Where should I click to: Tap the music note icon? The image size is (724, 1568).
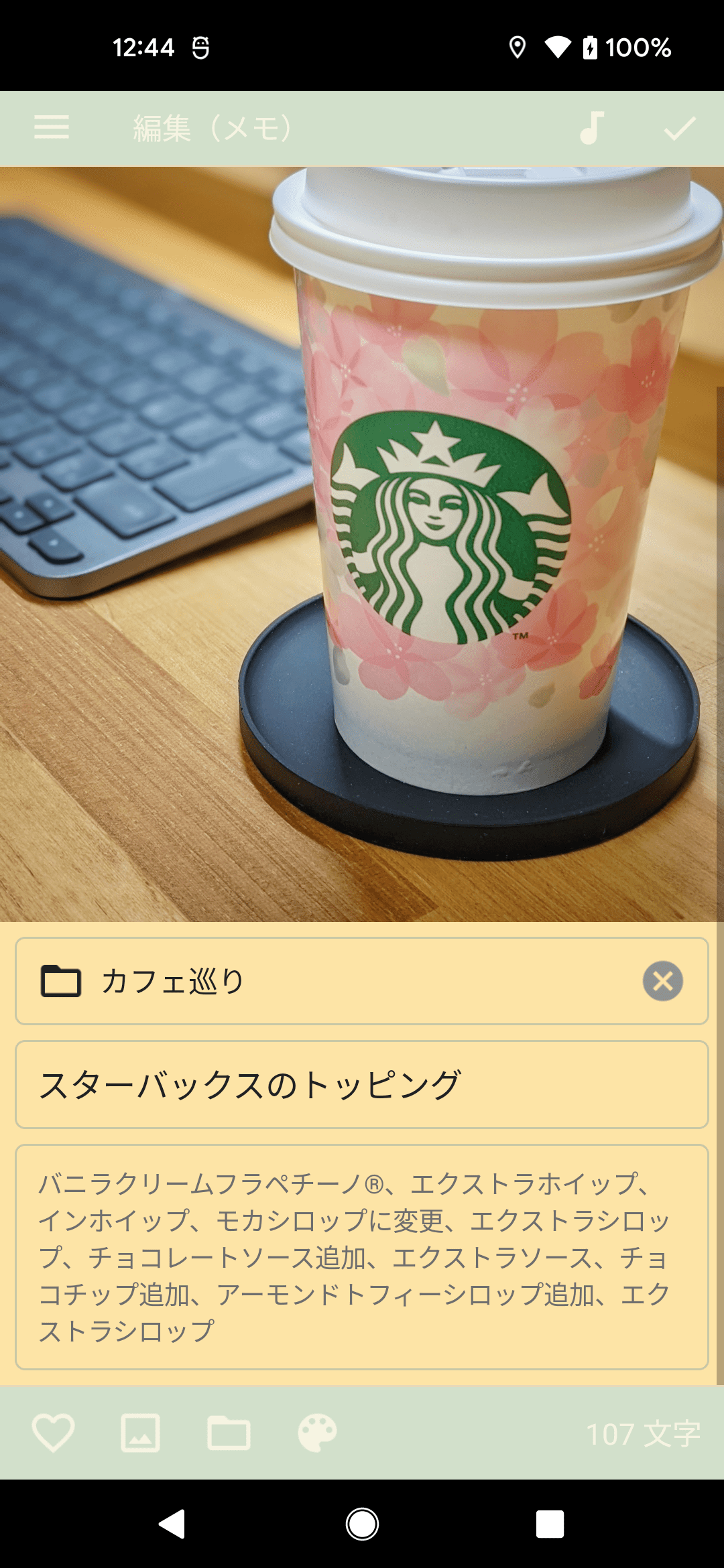click(x=591, y=127)
